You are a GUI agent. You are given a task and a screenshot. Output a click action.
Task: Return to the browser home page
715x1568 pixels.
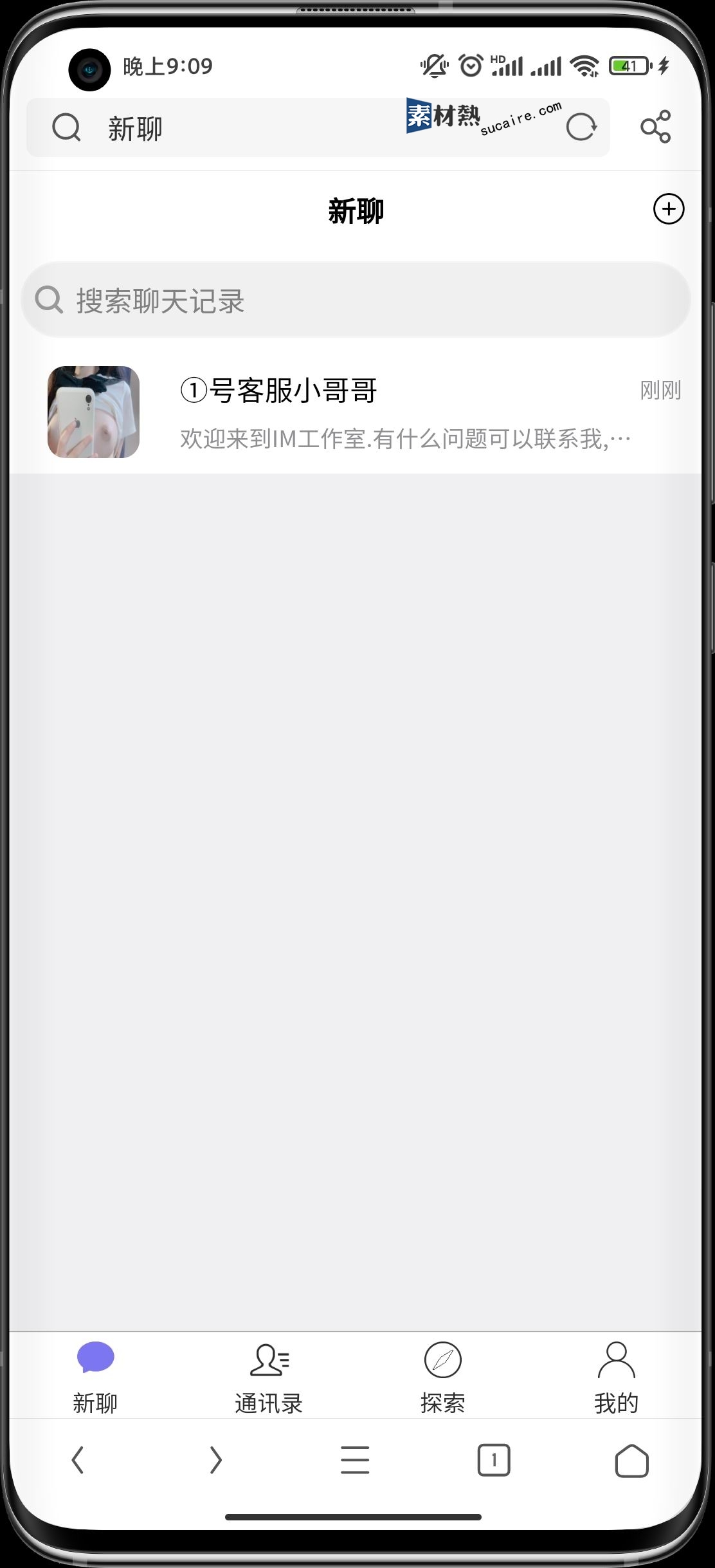[x=631, y=1460]
